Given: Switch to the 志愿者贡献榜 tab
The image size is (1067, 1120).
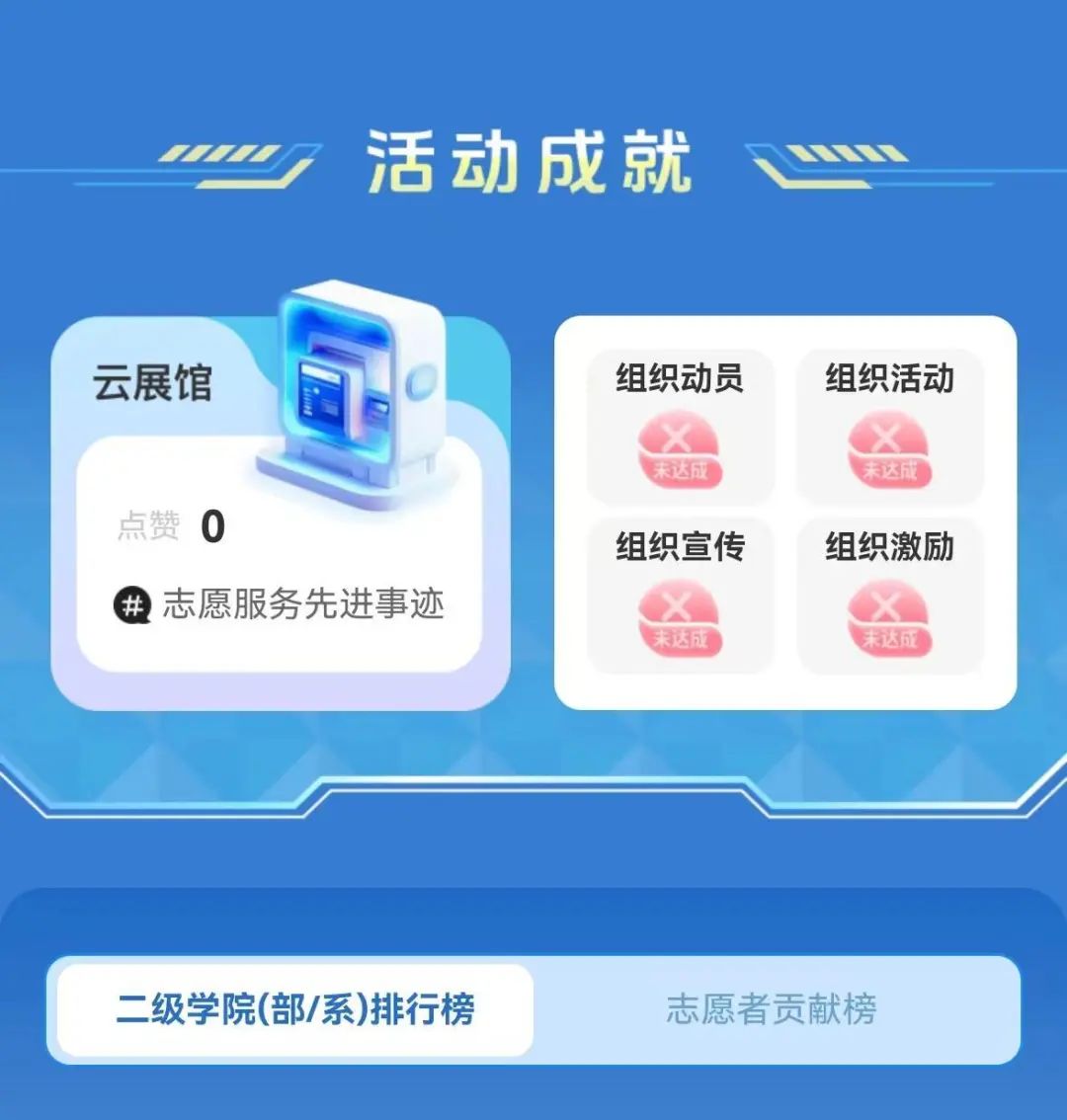Looking at the screenshot, I should click(771, 1009).
